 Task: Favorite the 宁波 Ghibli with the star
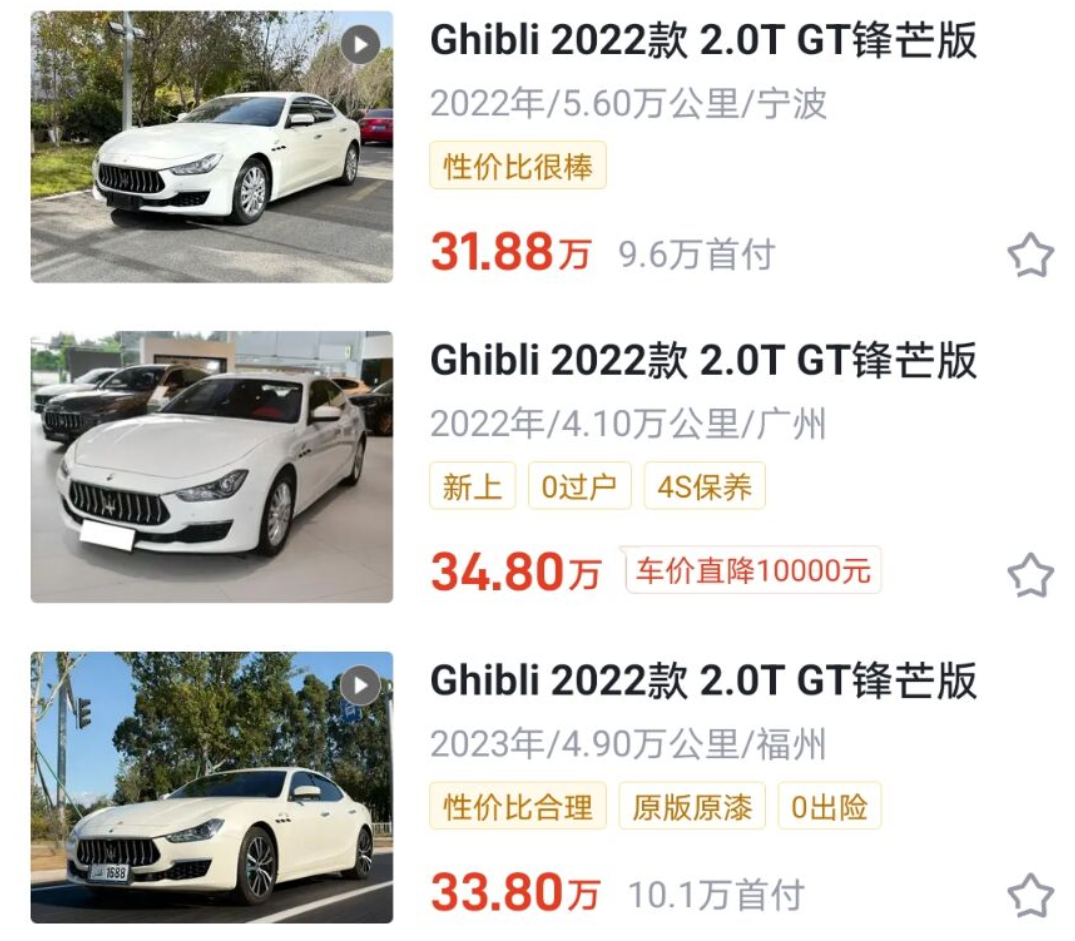click(1030, 256)
